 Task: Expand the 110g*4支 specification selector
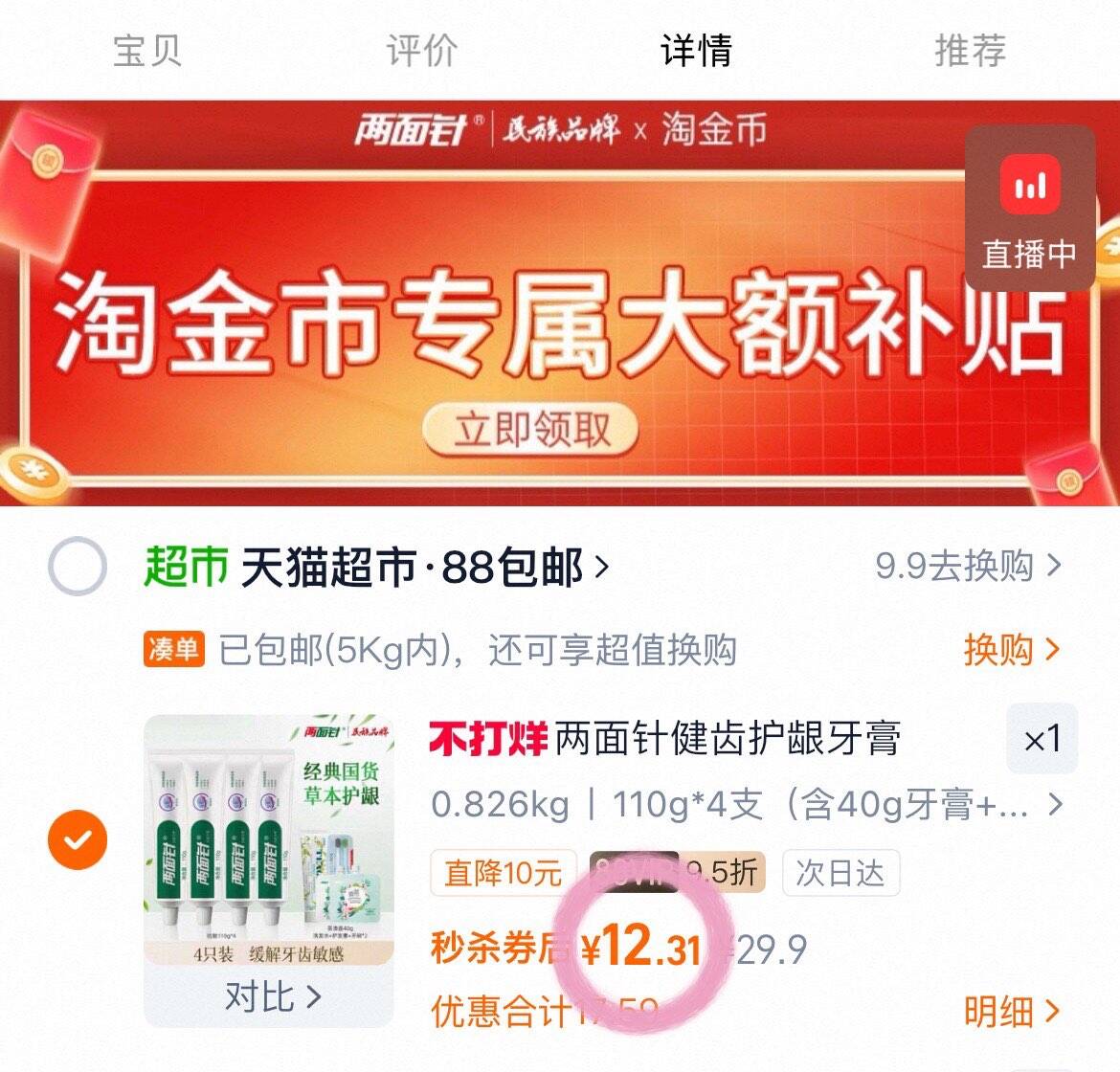pos(747,806)
